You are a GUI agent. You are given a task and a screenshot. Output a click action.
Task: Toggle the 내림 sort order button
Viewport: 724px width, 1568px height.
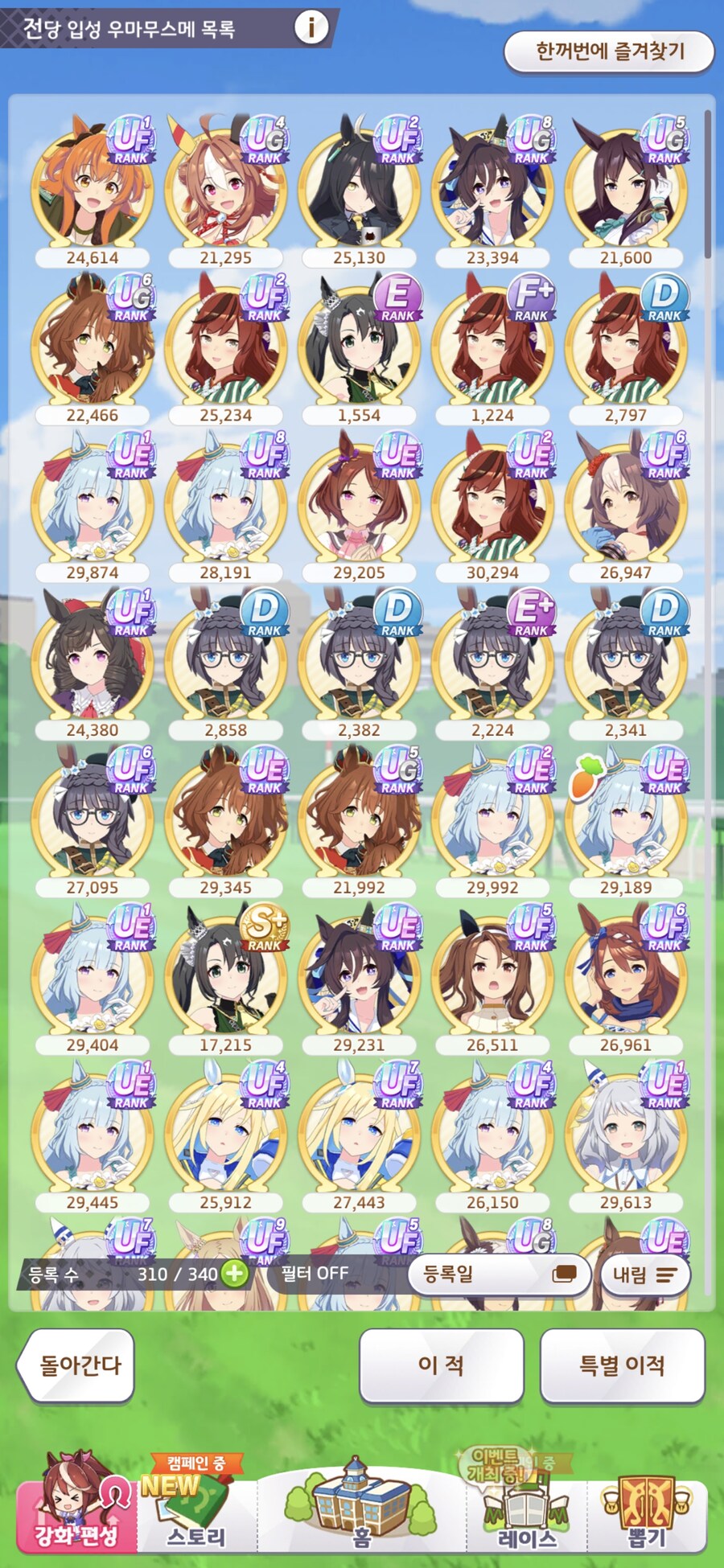pyautogui.click(x=644, y=1275)
